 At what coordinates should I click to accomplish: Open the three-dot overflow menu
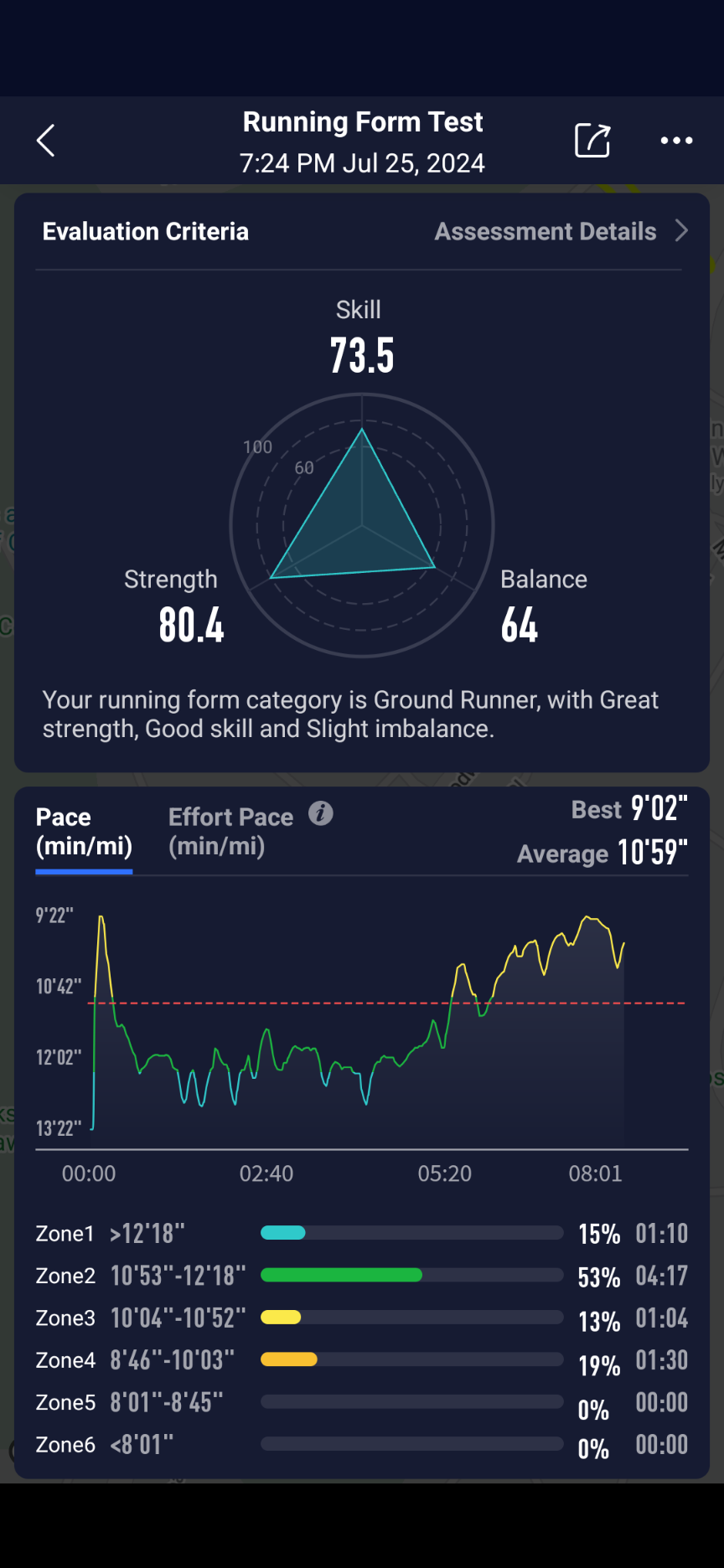coord(676,141)
